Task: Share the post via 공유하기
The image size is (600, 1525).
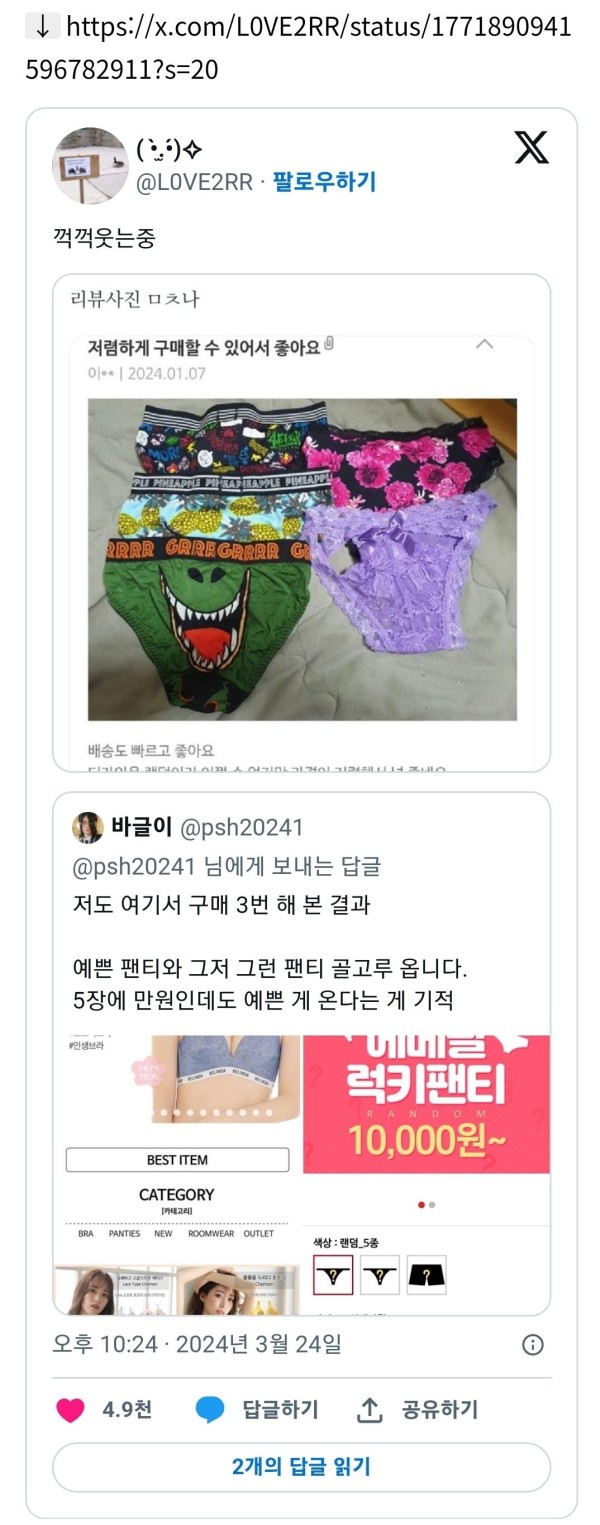Action: [418, 1410]
